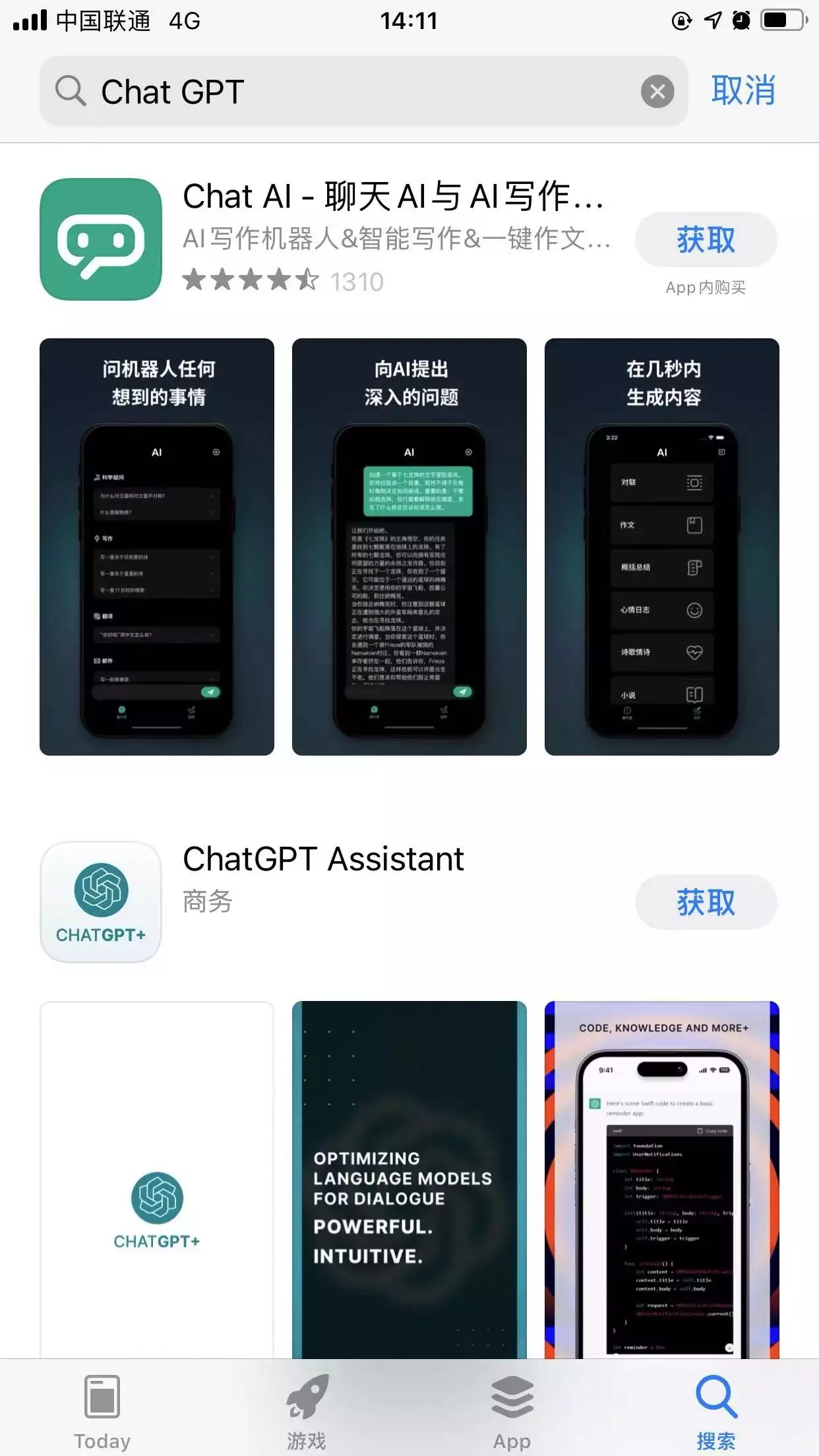819x1456 pixels.
Task: Cancel the search with 取消
Action: 743,90
